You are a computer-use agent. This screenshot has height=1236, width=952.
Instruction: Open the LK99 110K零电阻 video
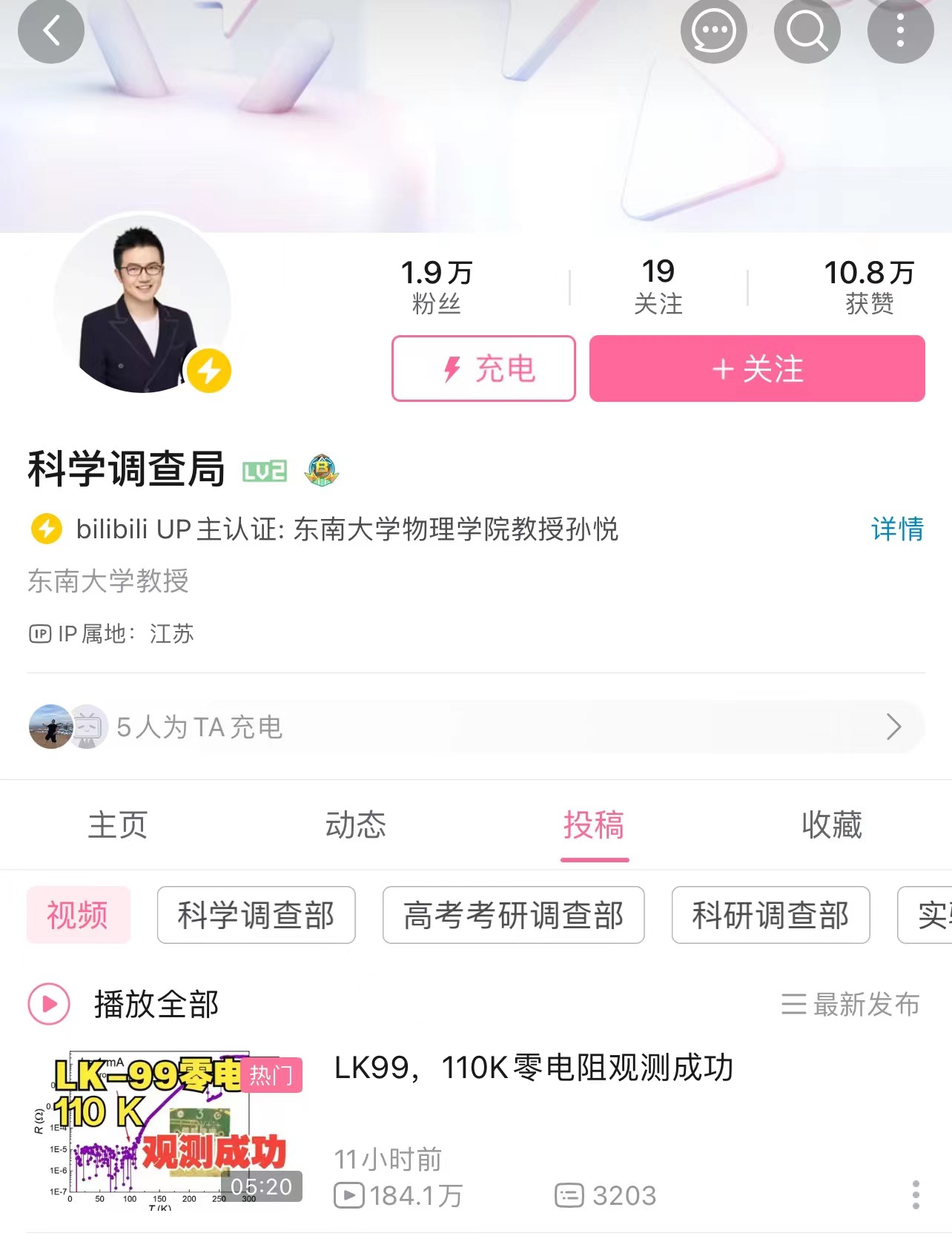[533, 1068]
